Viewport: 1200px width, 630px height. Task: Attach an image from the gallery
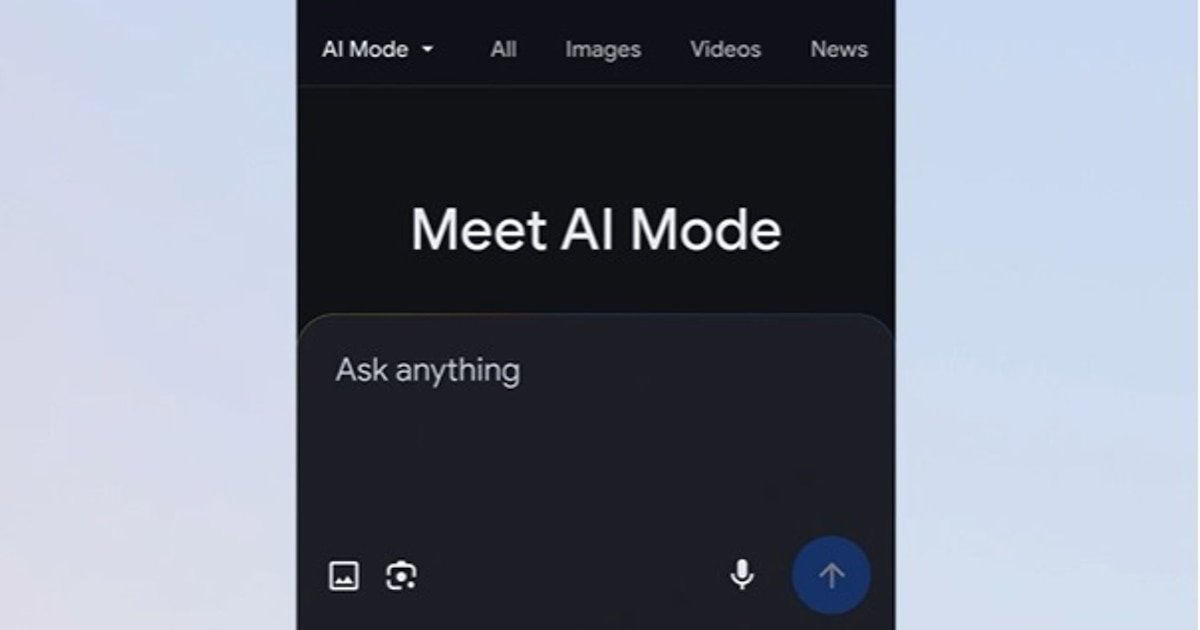344,575
